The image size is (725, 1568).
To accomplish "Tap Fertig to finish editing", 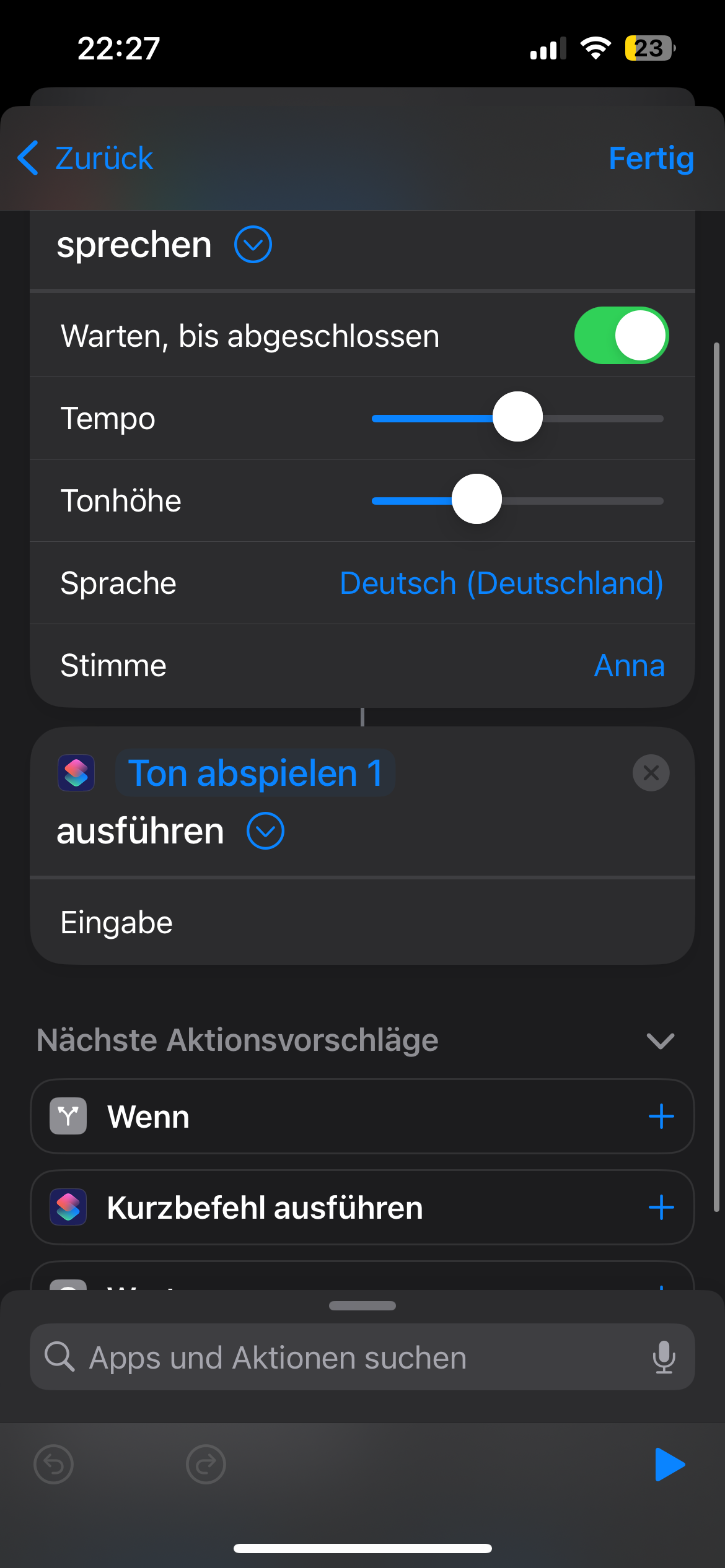I will click(x=651, y=159).
